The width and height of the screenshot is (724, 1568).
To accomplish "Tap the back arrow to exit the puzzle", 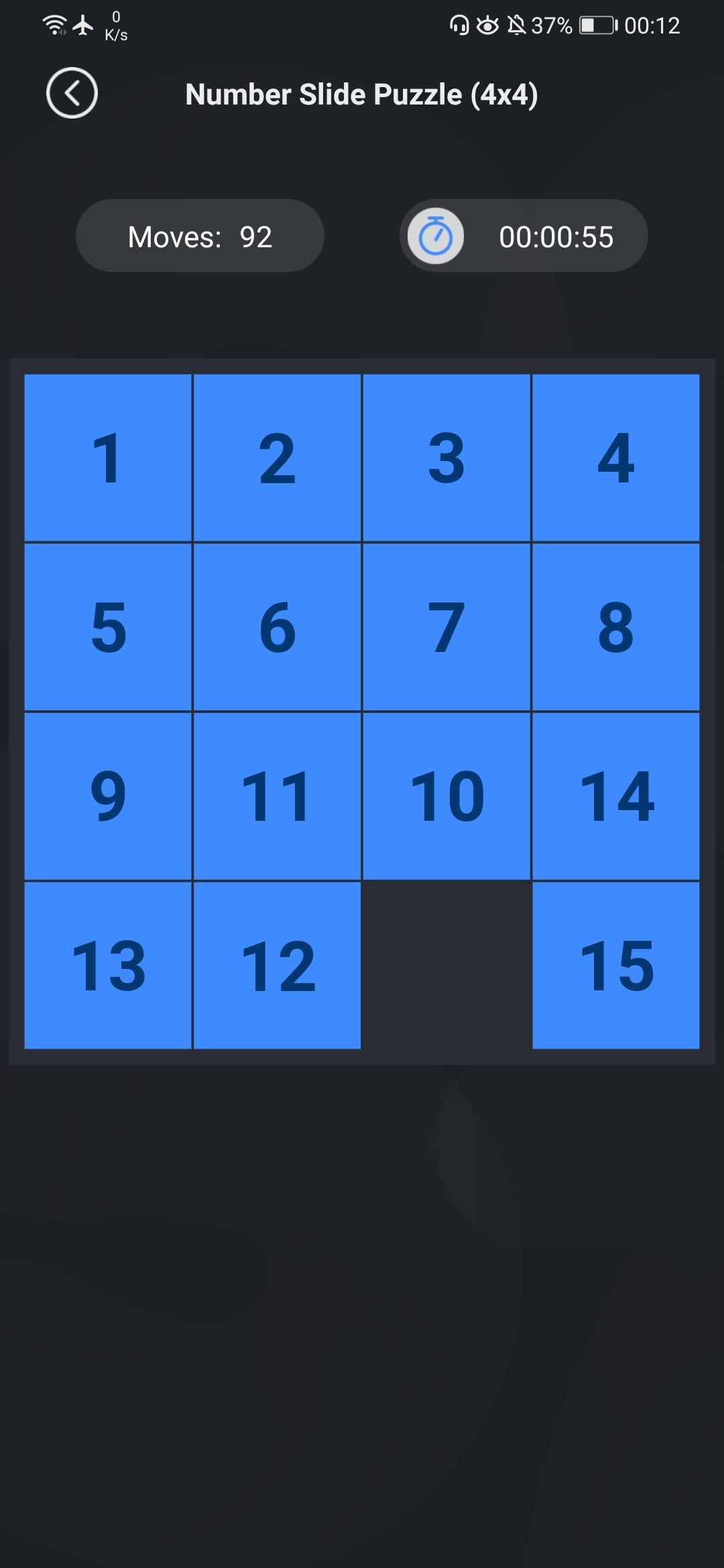I will point(72,94).
